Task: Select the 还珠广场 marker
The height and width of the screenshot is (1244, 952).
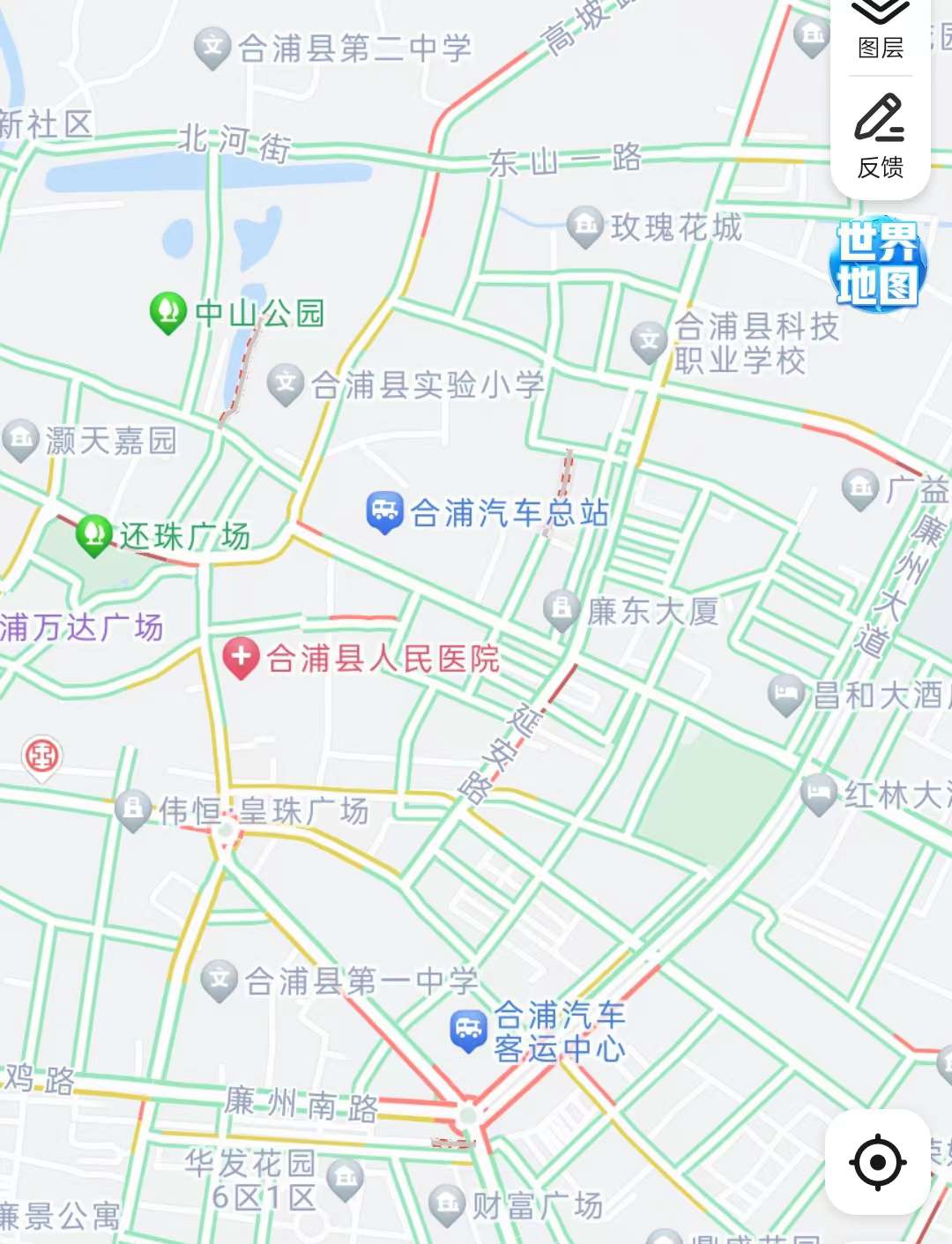Action: 93,535
